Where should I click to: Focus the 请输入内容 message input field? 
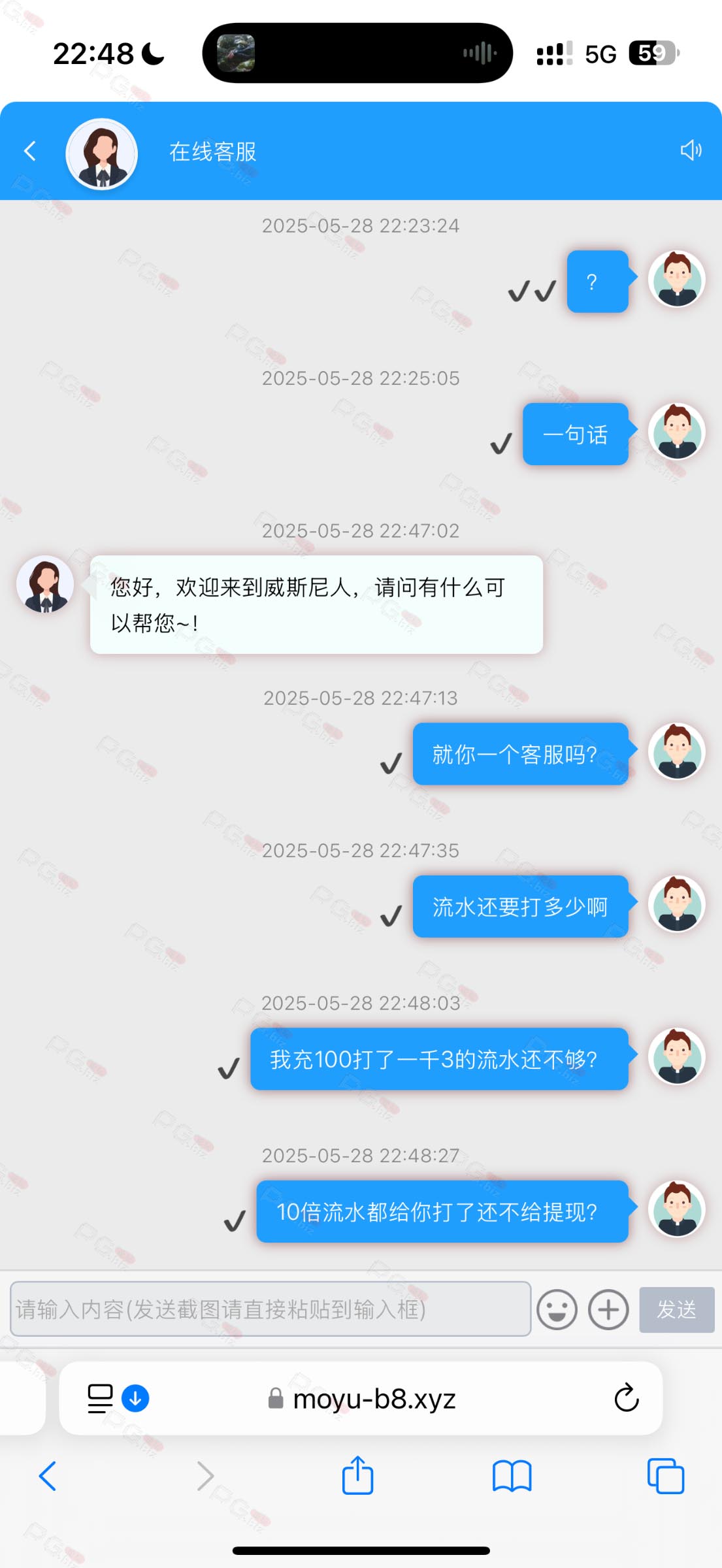tap(271, 1309)
